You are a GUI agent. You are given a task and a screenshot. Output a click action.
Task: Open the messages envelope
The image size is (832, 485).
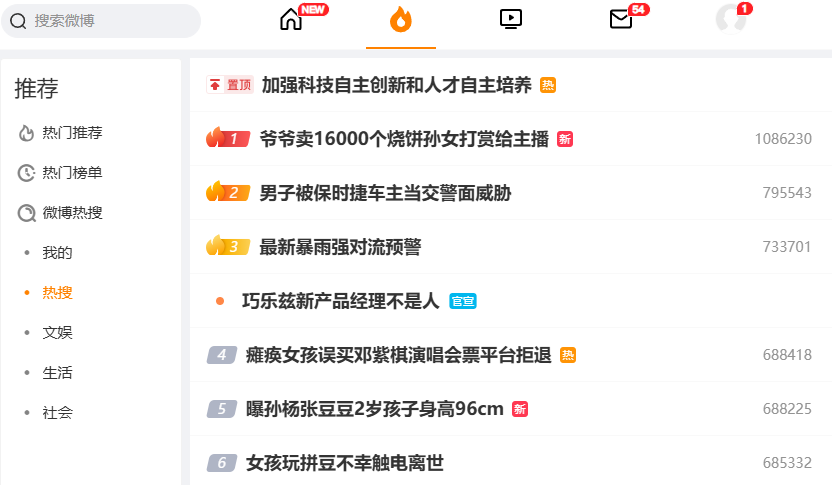621,19
